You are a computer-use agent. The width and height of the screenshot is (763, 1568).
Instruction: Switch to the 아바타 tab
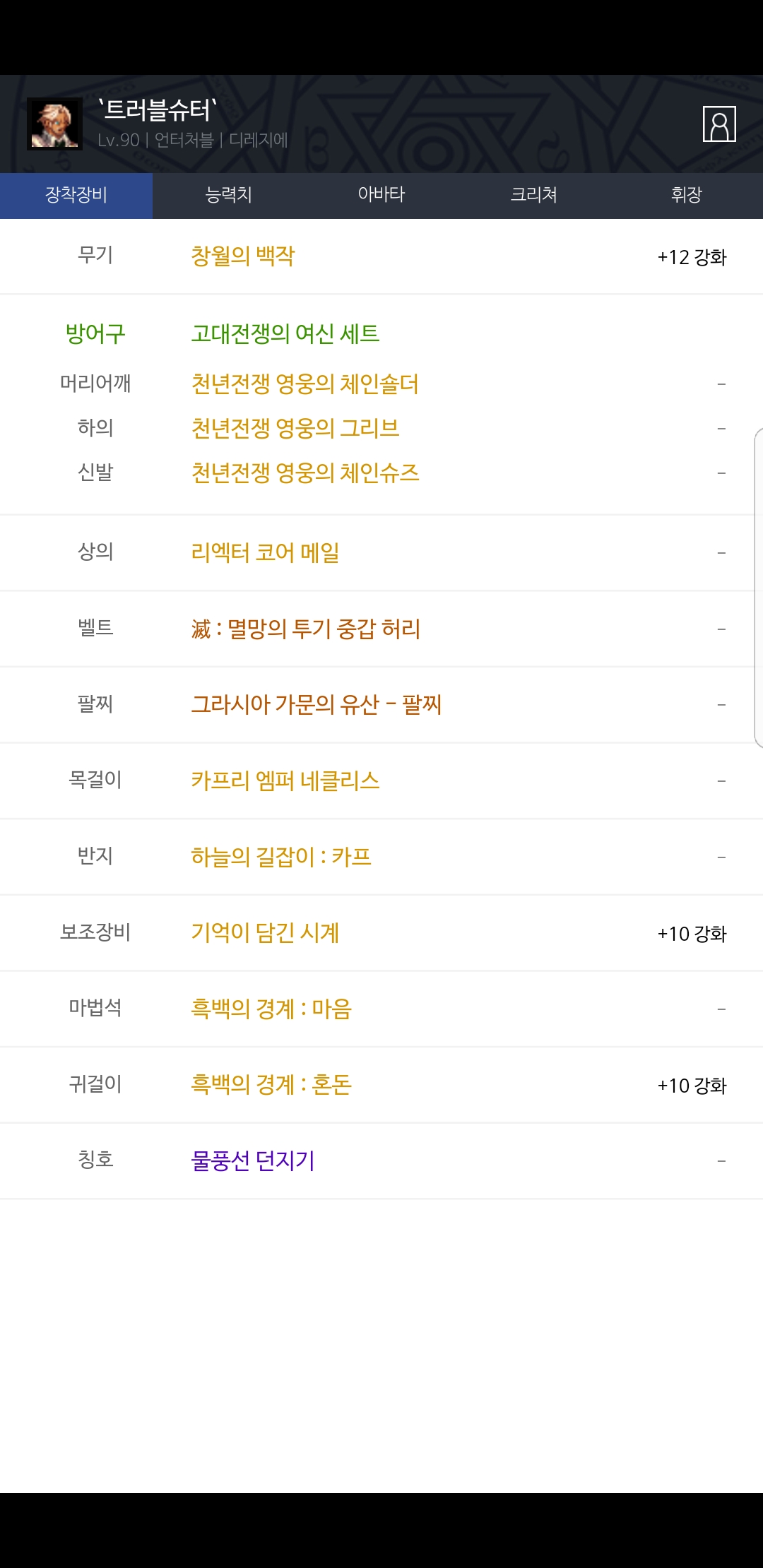381,195
